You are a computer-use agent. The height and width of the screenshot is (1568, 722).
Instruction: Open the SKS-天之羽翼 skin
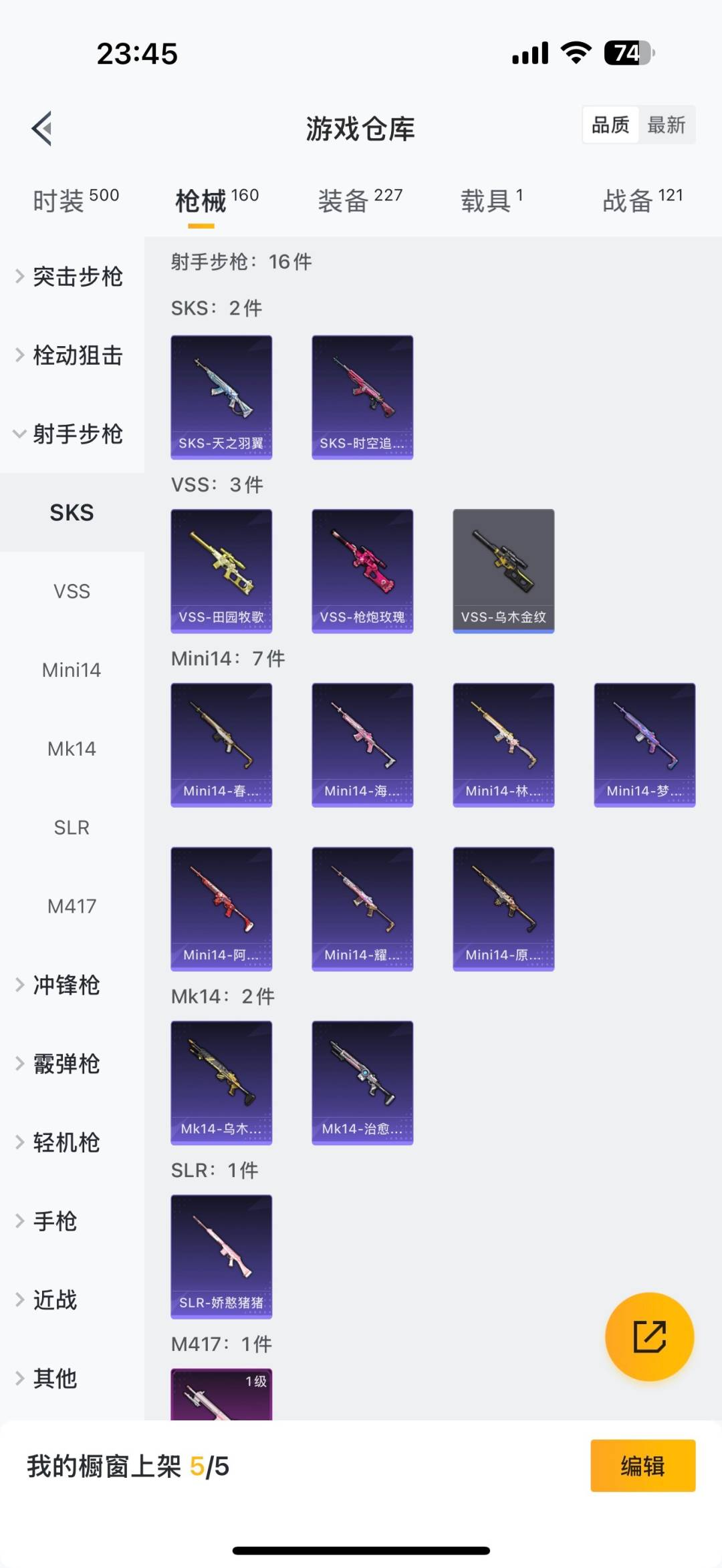tap(221, 397)
